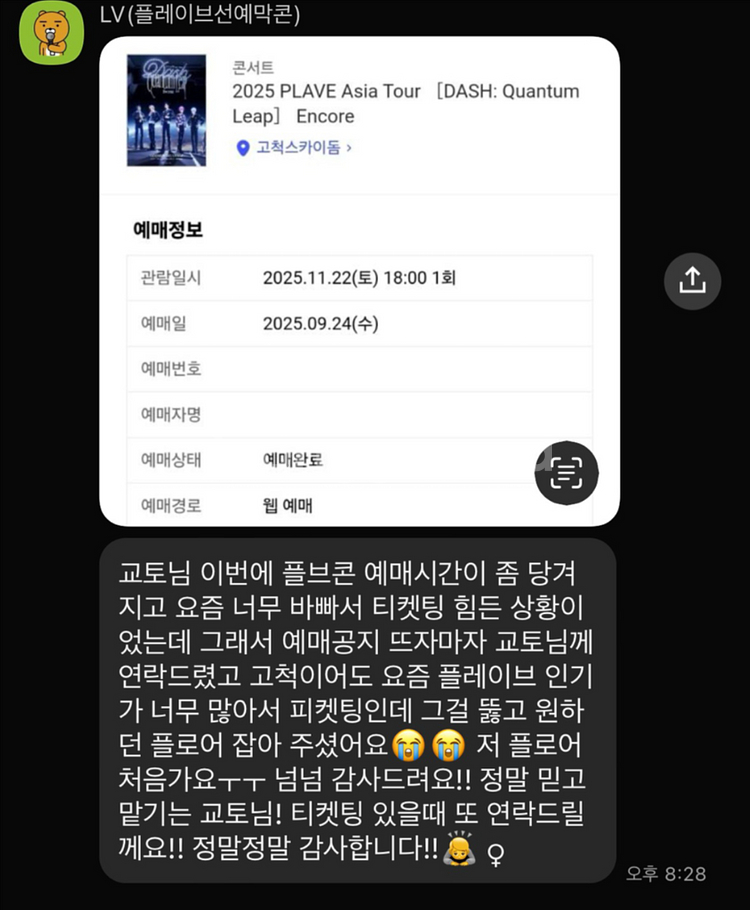Open LV's profile picture
750x910 pixels.
(52, 32)
